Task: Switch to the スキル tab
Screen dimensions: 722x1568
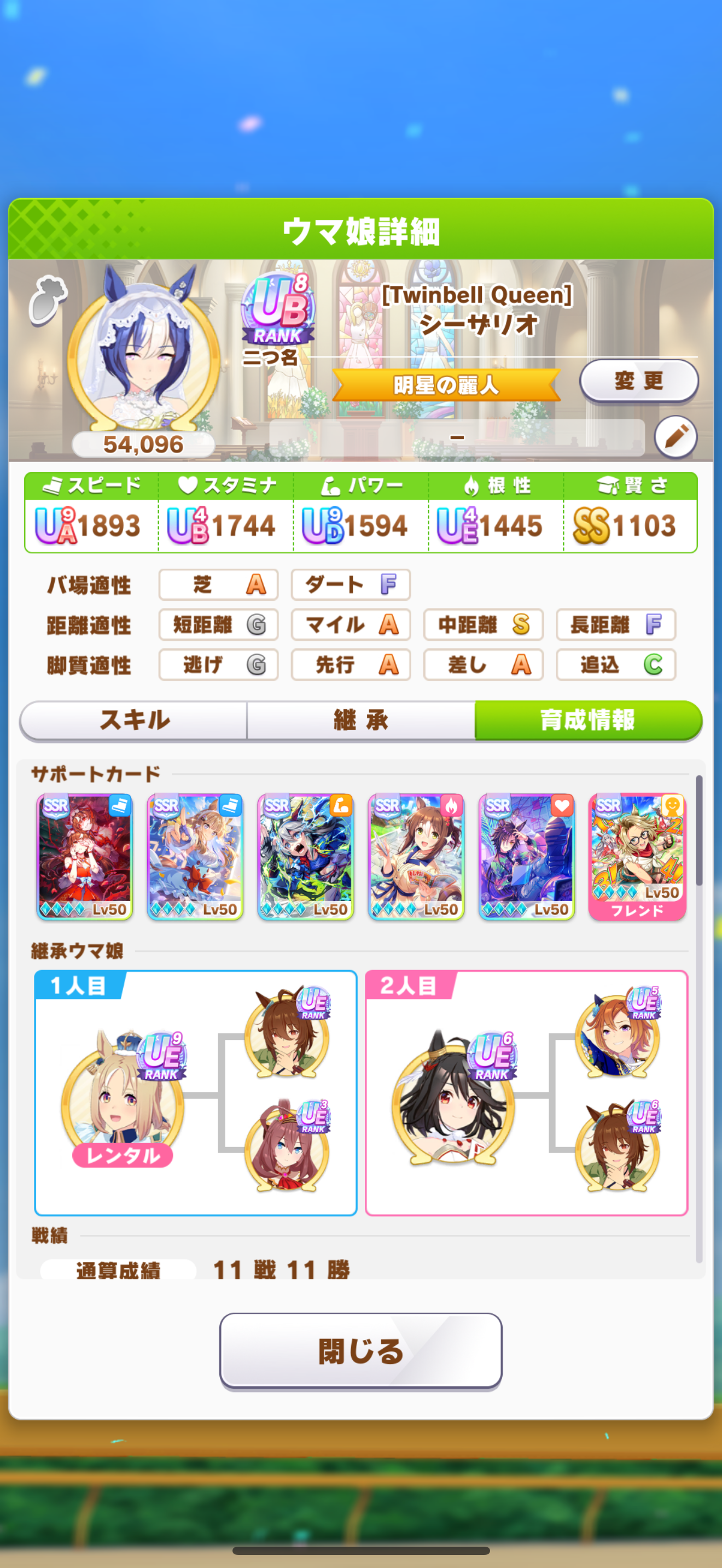Action: (x=134, y=720)
